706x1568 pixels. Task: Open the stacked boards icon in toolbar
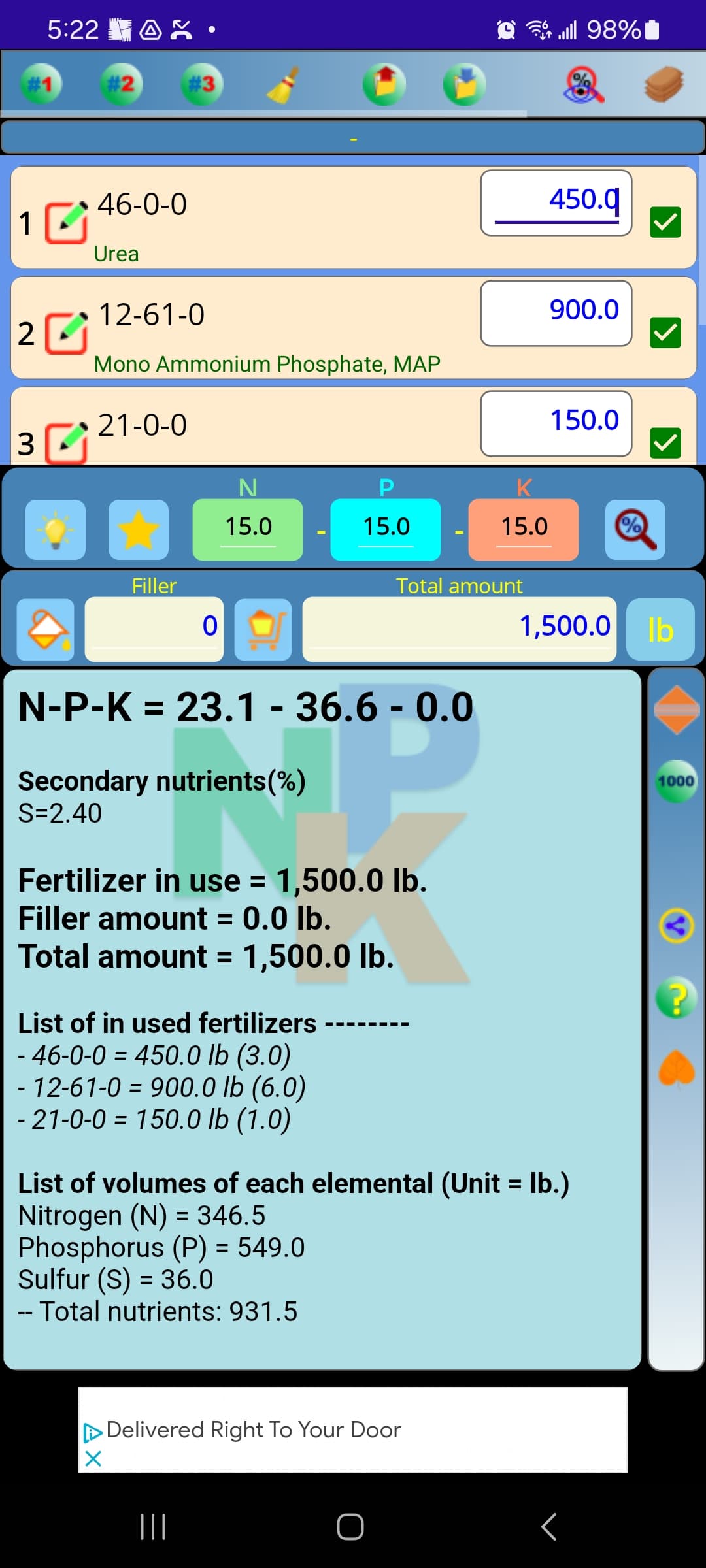[664, 84]
